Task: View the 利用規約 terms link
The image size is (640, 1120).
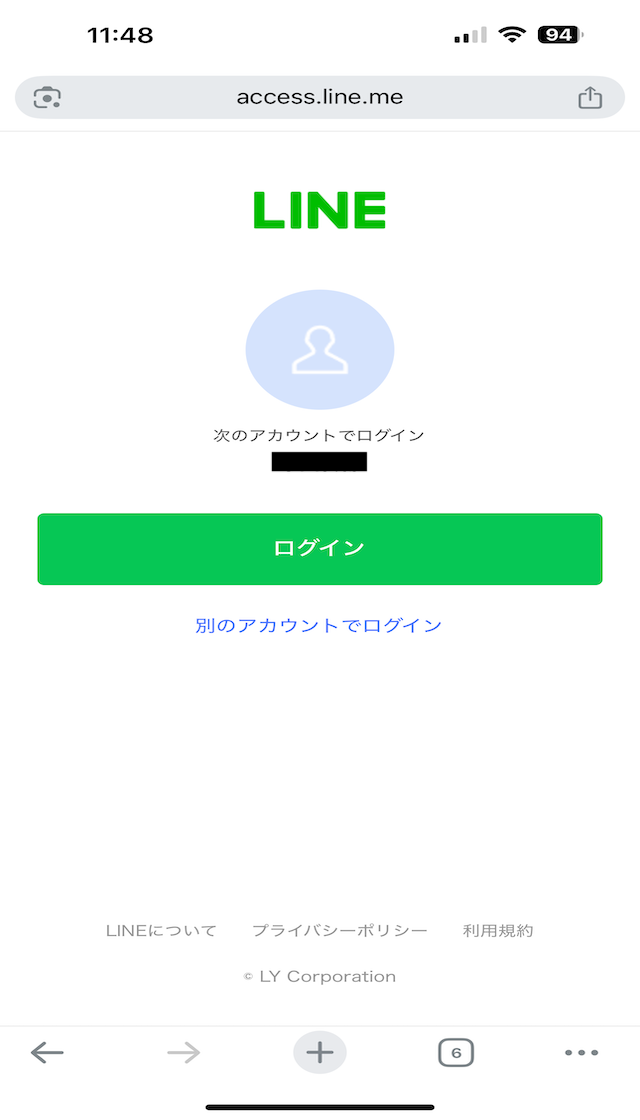Action: (498, 931)
